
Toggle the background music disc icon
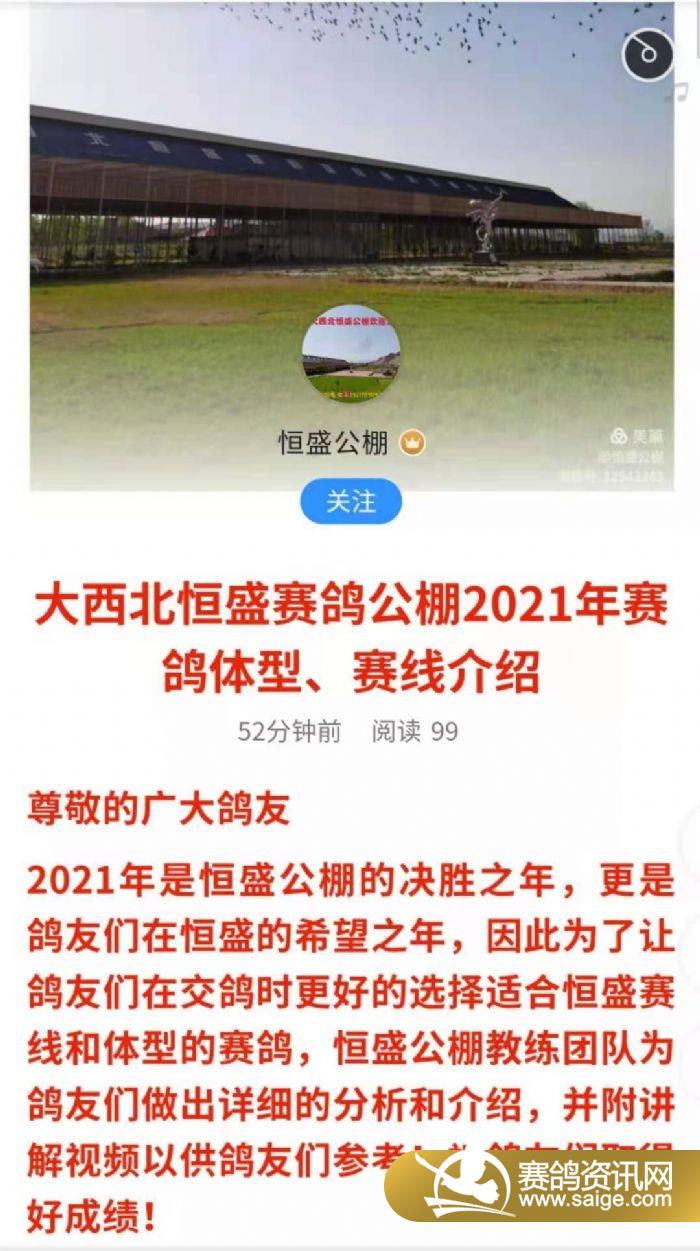point(648,54)
